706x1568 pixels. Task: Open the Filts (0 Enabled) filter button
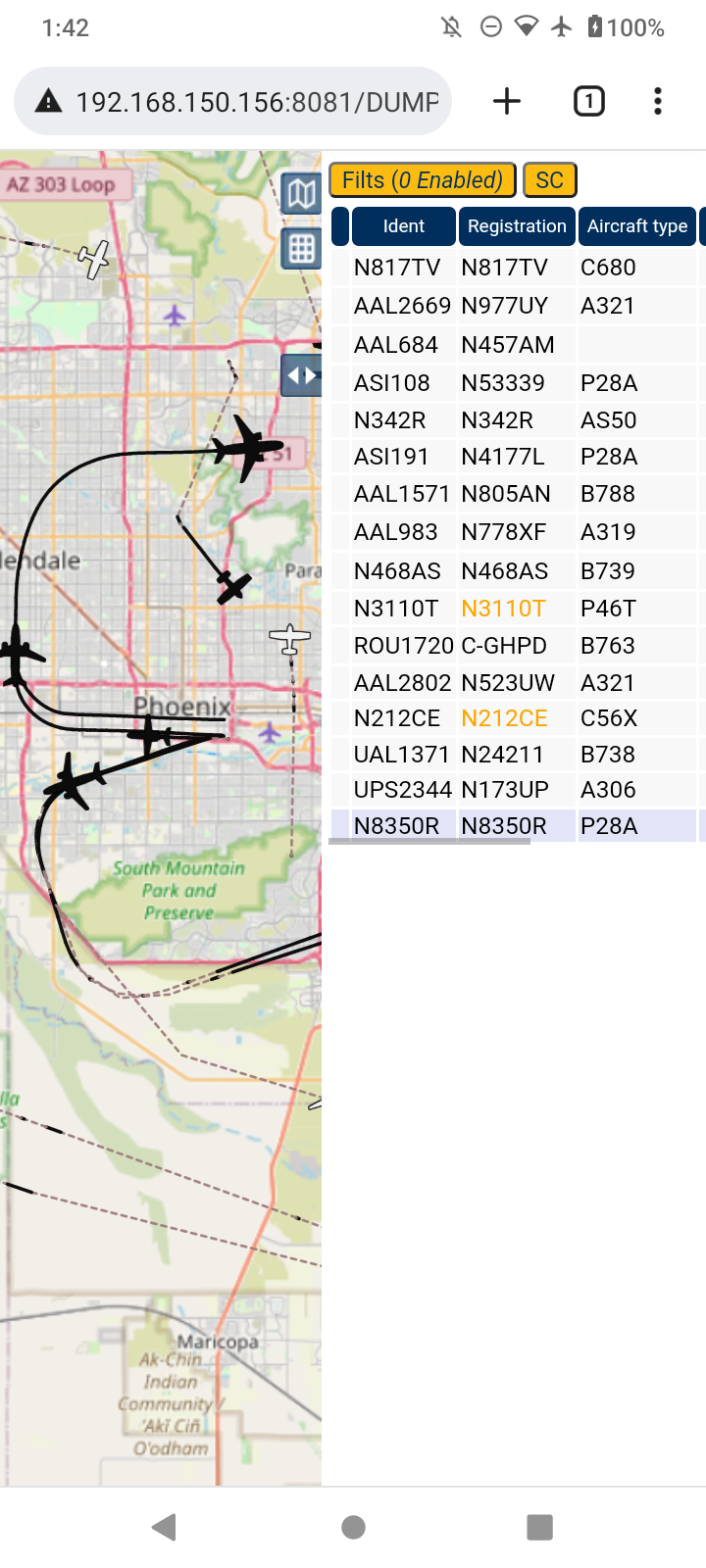(423, 180)
